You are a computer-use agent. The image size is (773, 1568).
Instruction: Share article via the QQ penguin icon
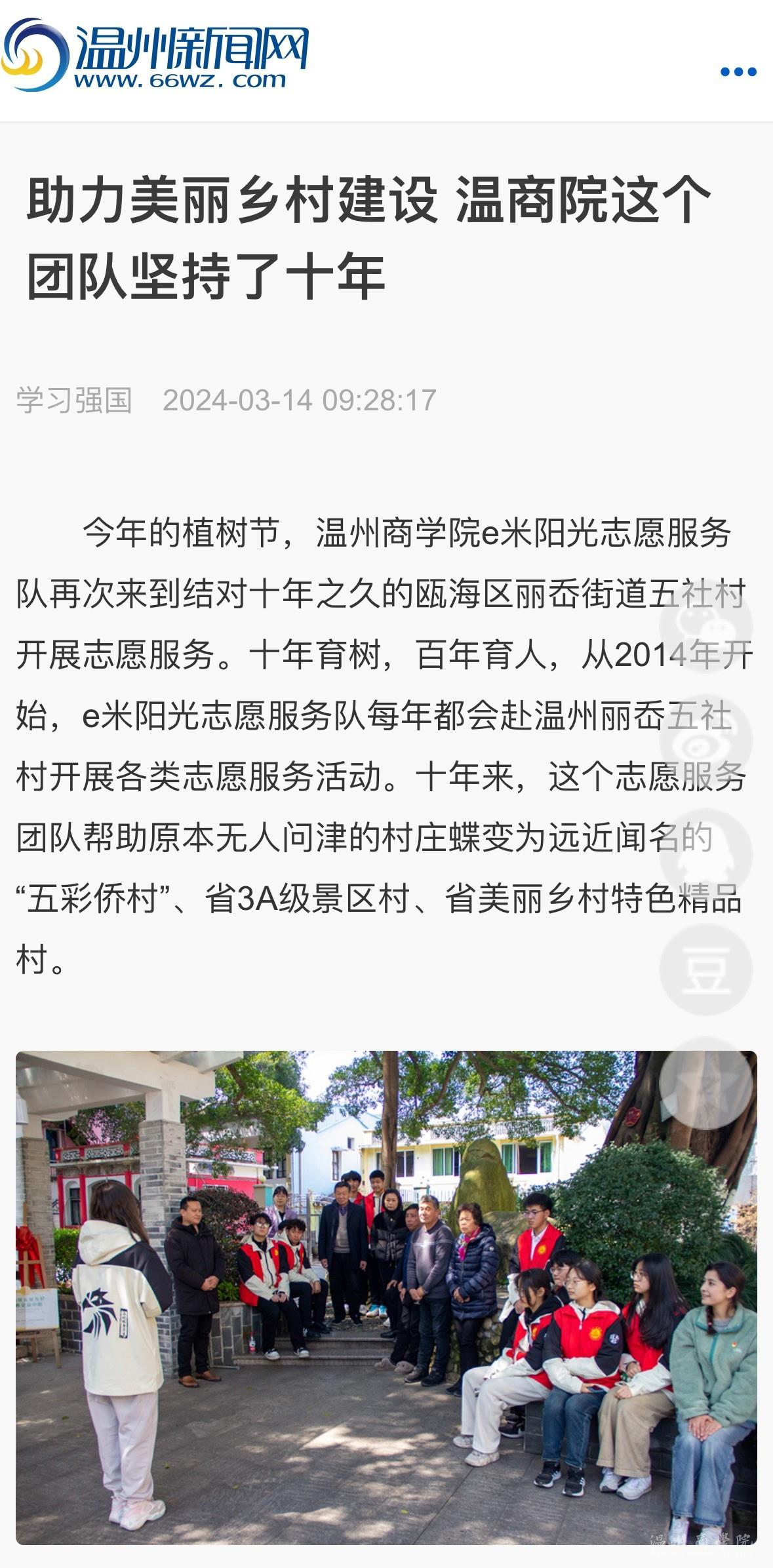(705, 855)
